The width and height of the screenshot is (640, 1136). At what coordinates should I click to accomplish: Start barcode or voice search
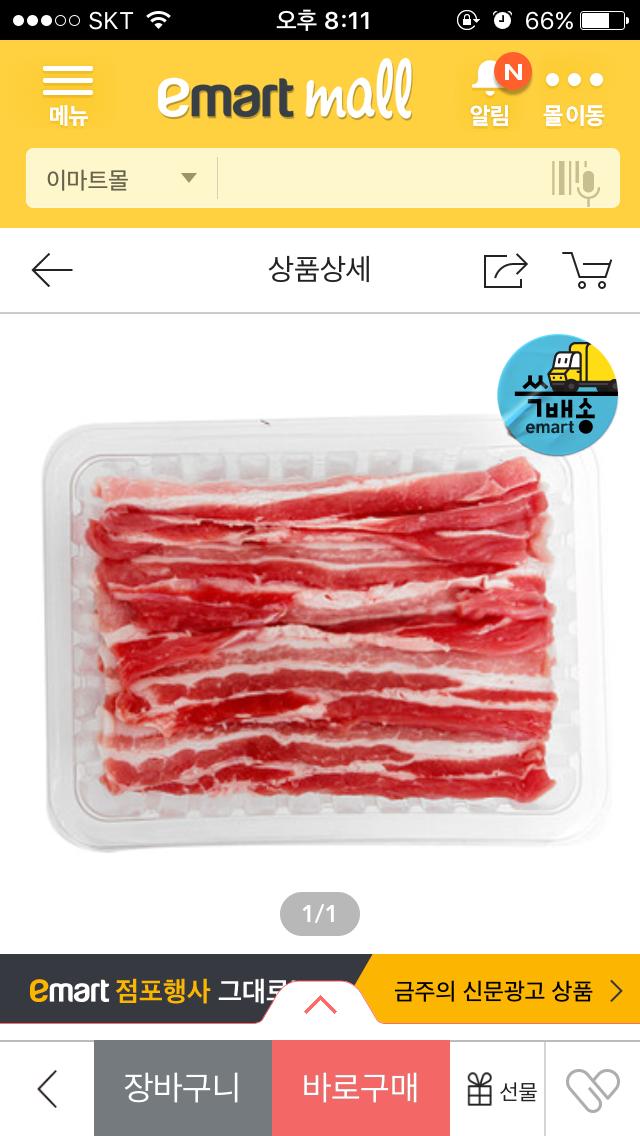[575, 180]
